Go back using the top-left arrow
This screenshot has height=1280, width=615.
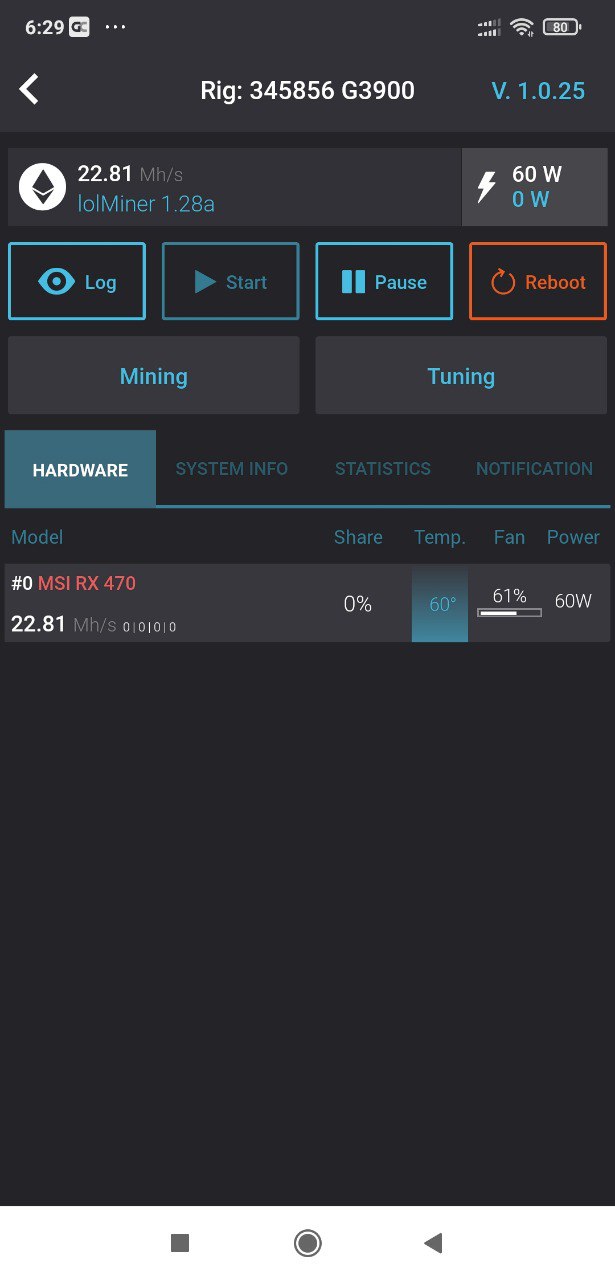click(x=29, y=90)
